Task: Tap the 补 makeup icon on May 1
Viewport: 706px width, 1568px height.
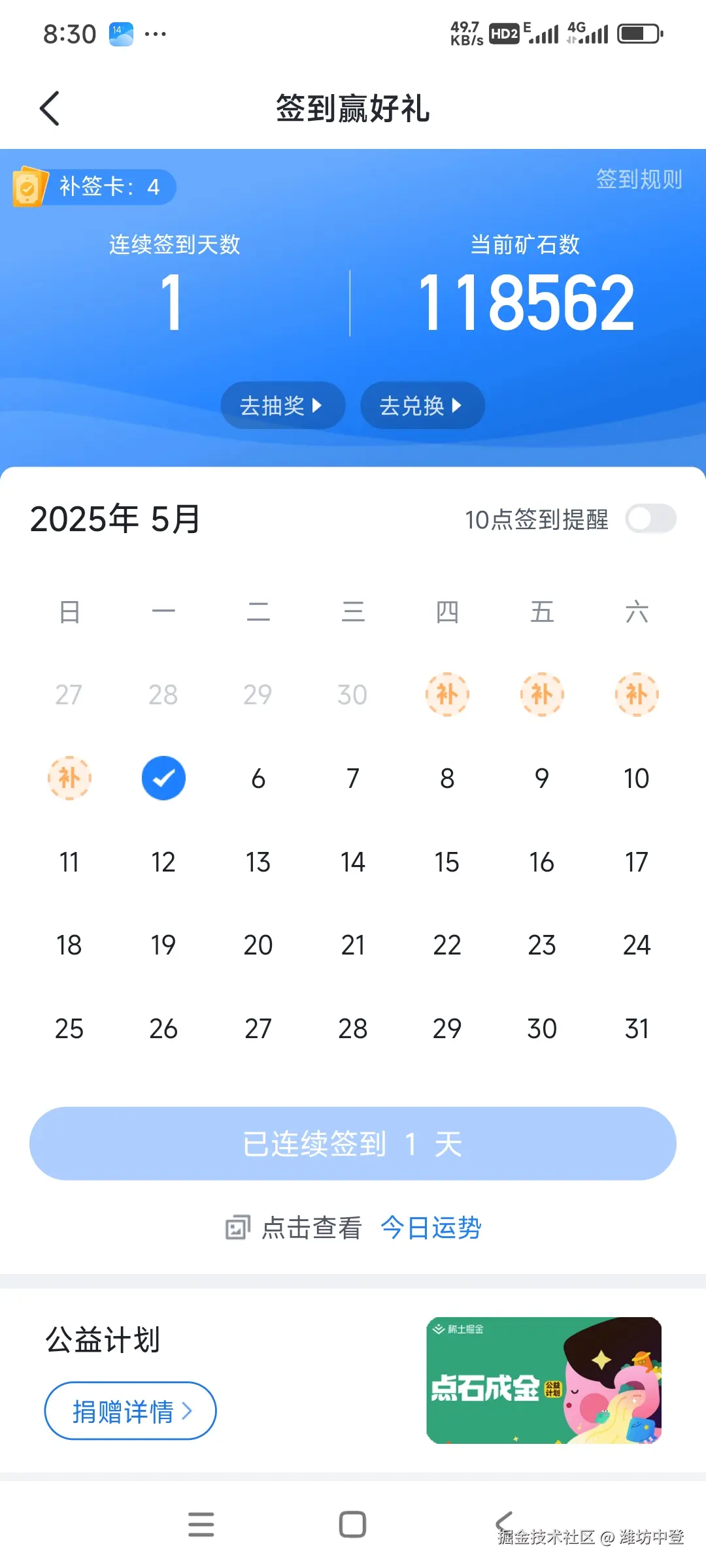Action: click(447, 694)
